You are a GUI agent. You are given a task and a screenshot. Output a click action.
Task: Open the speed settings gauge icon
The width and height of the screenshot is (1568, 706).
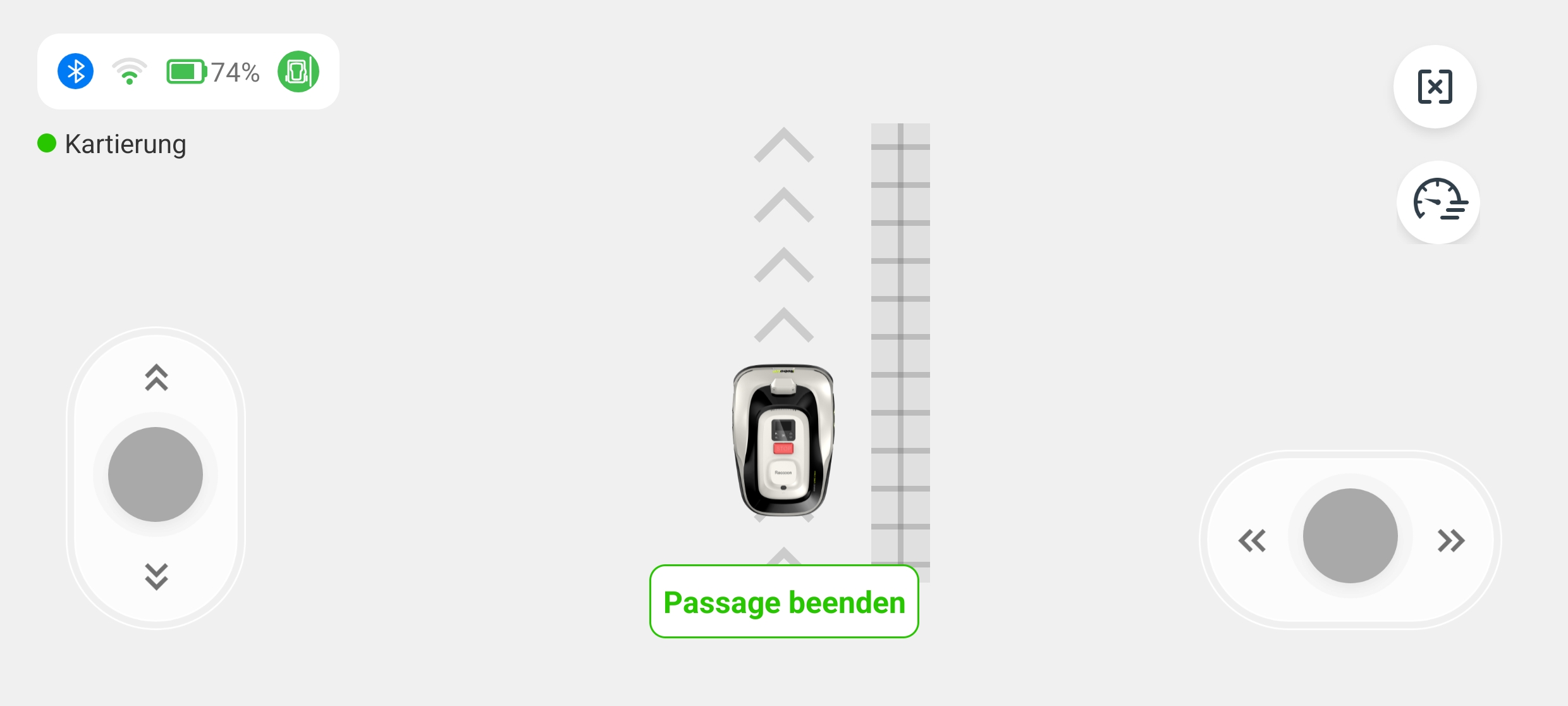coord(1438,202)
